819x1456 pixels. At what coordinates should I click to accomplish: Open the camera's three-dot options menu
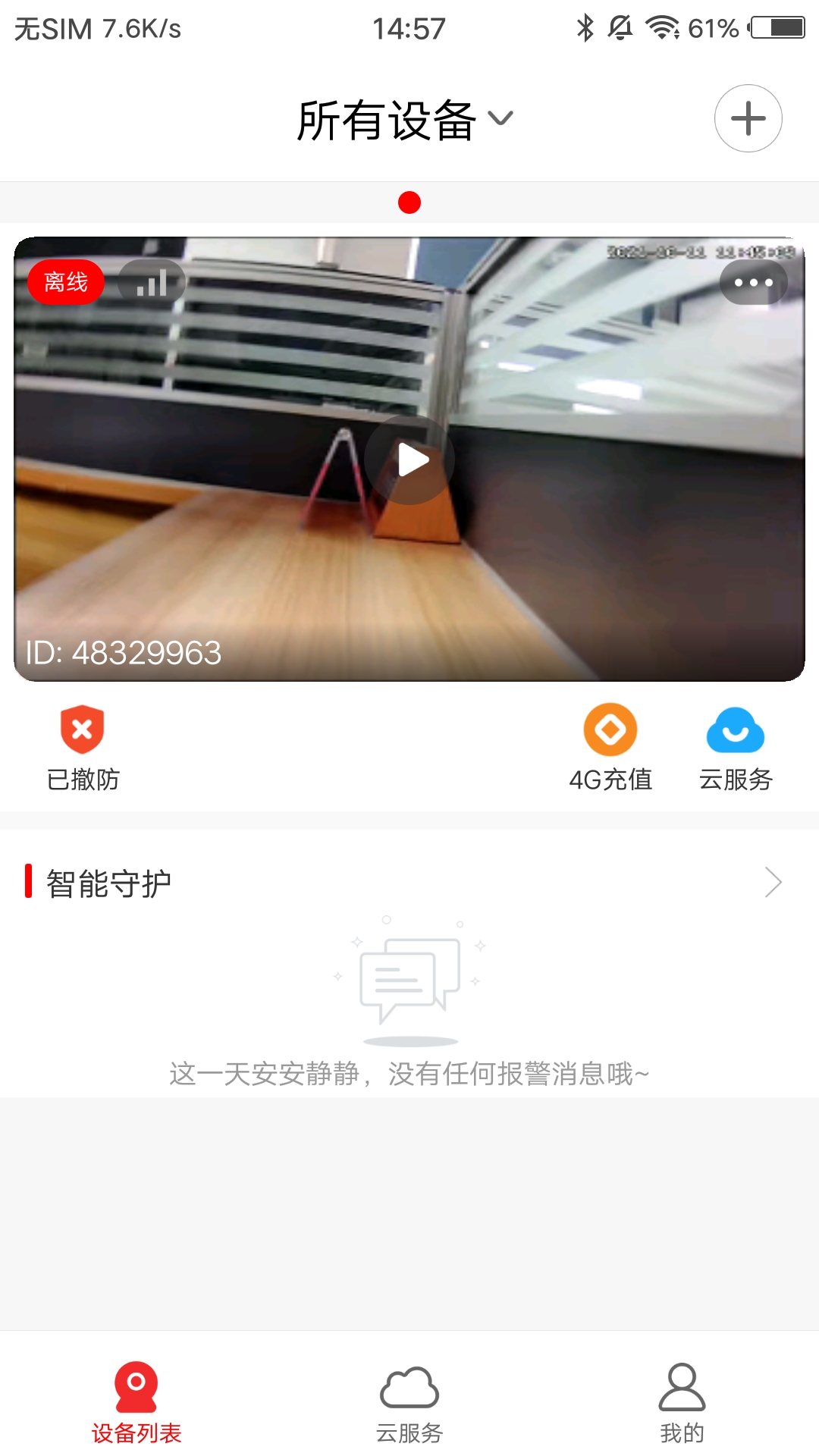[x=753, y=282]
